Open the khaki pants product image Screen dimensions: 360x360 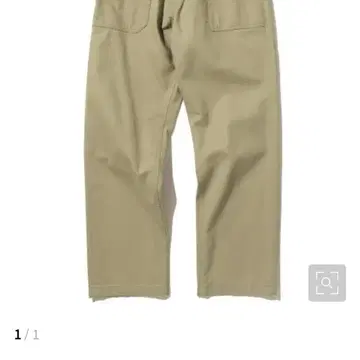click(183, 150)
